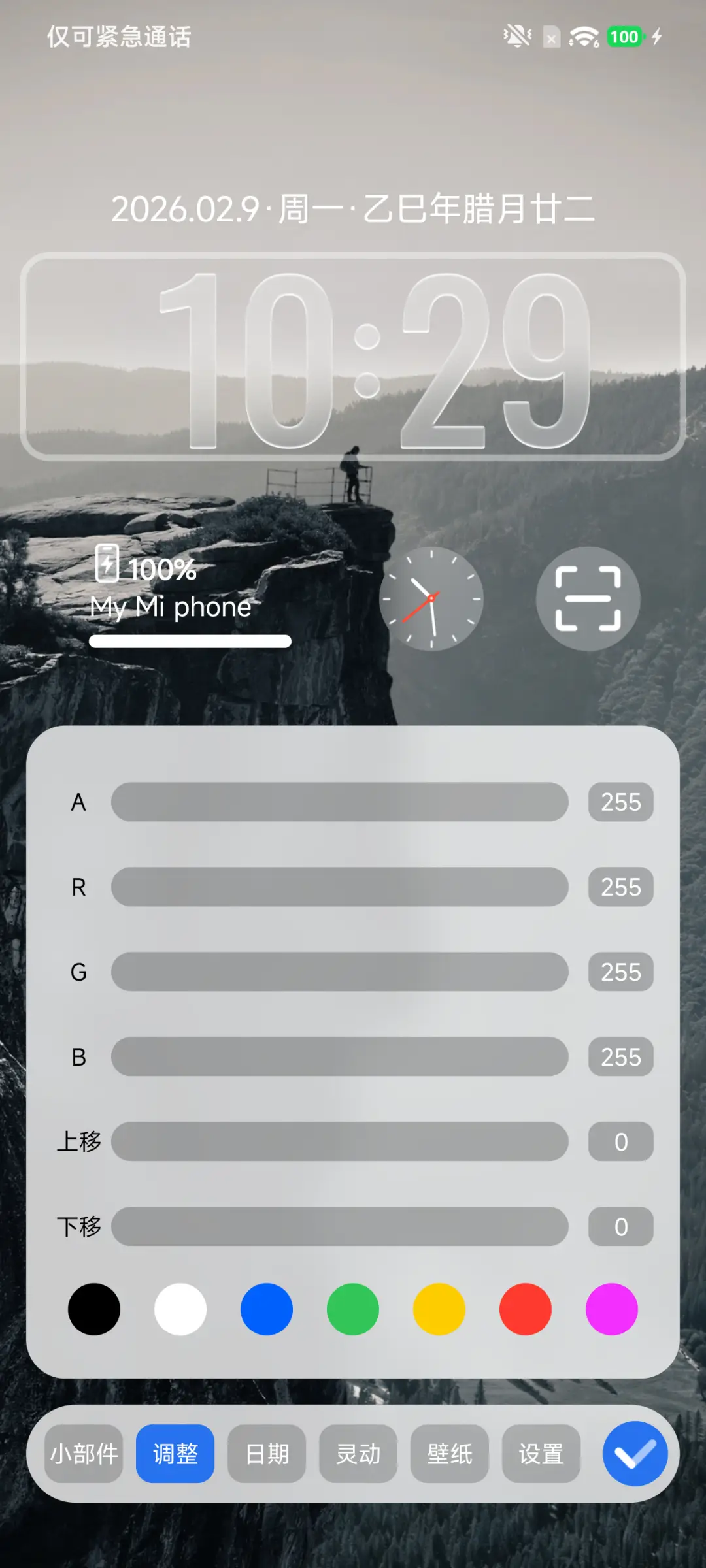The height and width of the screenshot is (1568, 706).
Task: Open the scan/QR code shortcut icon
Action: coord(586,599)
